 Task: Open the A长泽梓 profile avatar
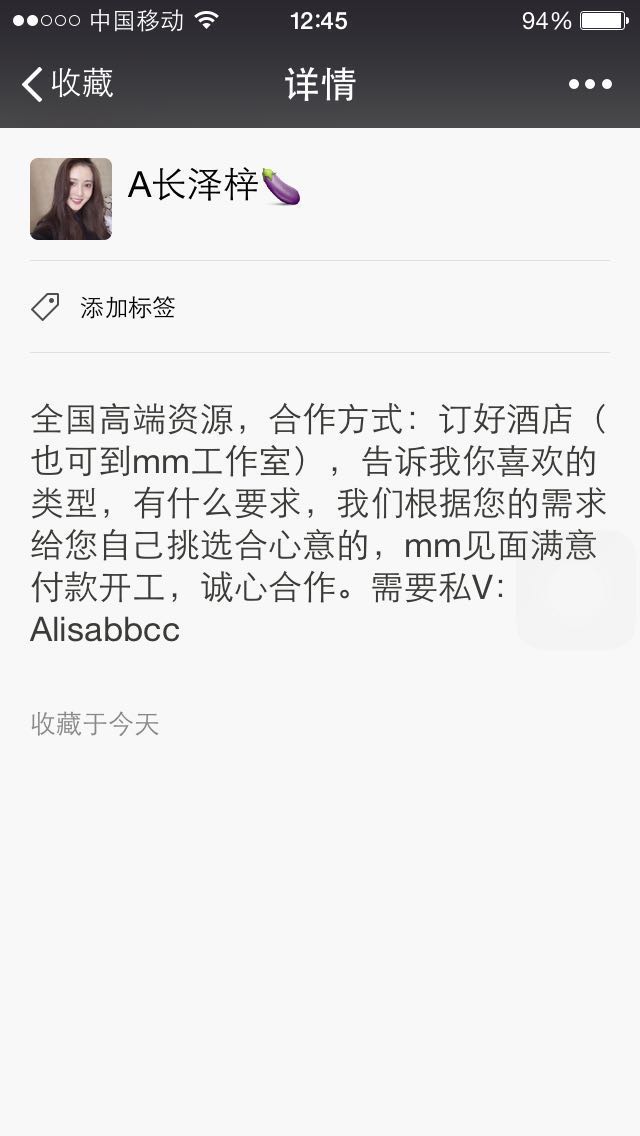(x=71, y=199)
